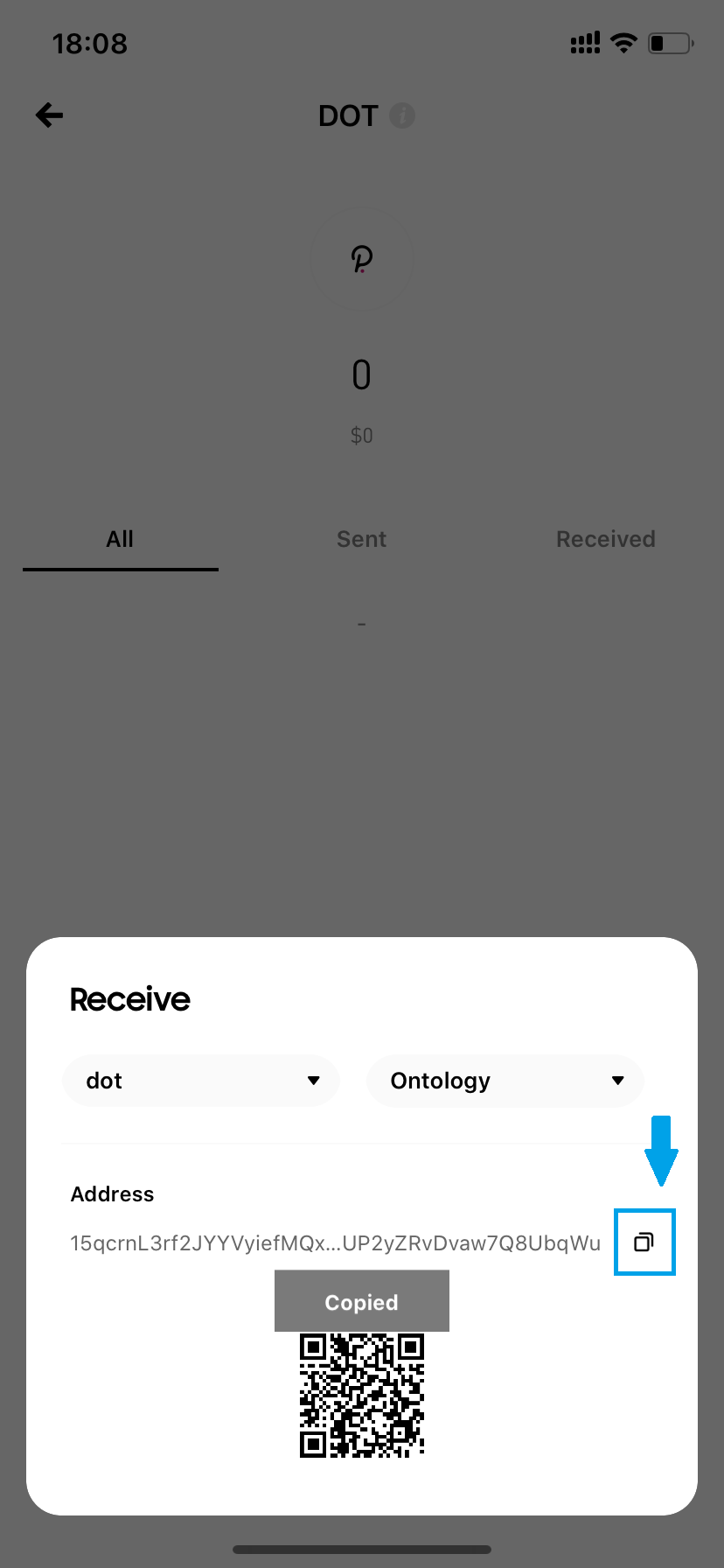Copy the wallet address
This screenshot has width=724, height=1568.
[644, 1242]
